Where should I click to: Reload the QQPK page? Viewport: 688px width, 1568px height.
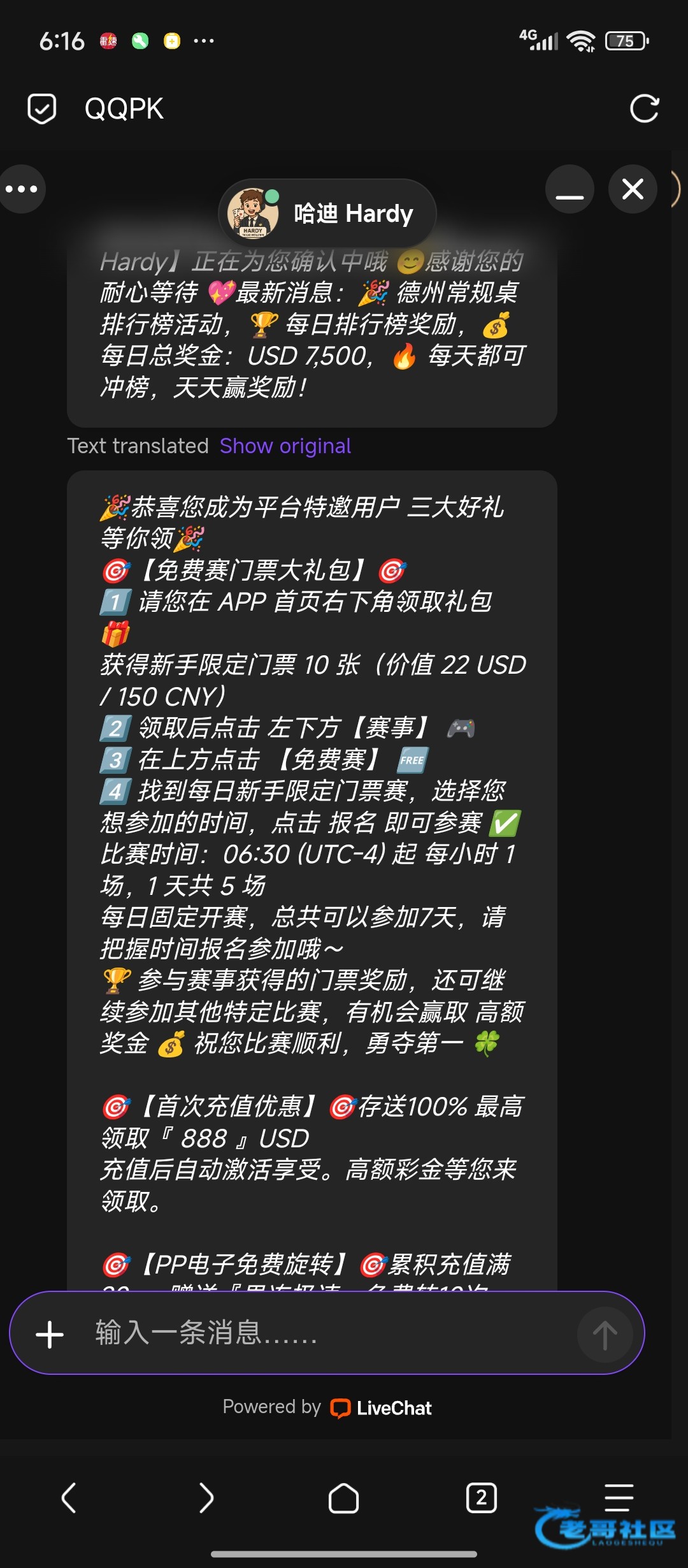point(644,108)
